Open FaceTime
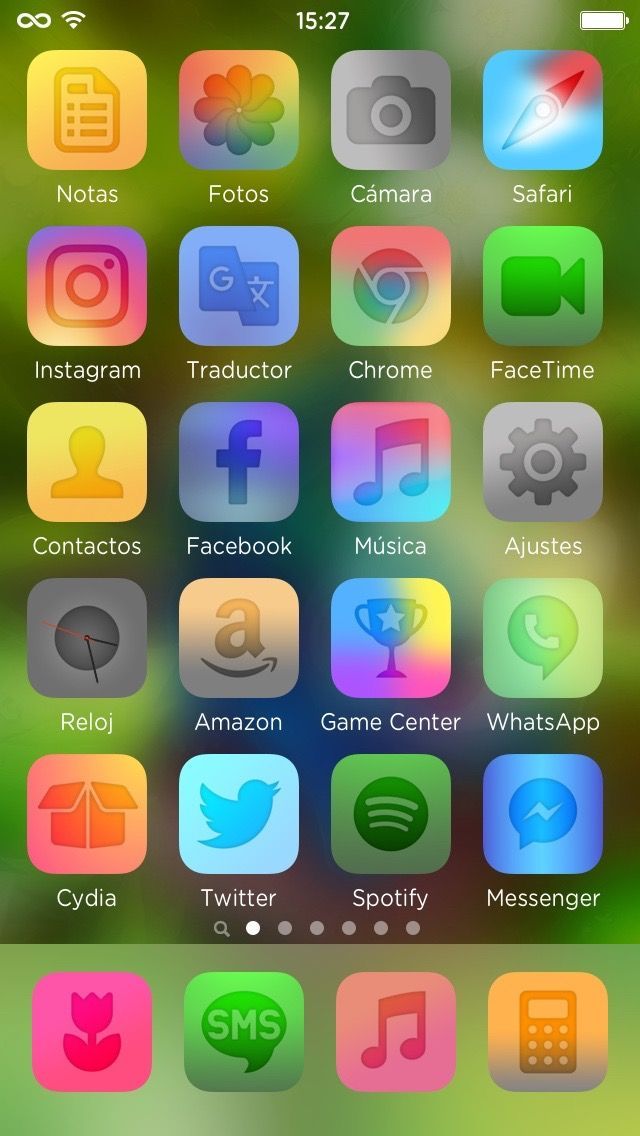This screenshot has height=1136, width=640. (x=543, y=286)
